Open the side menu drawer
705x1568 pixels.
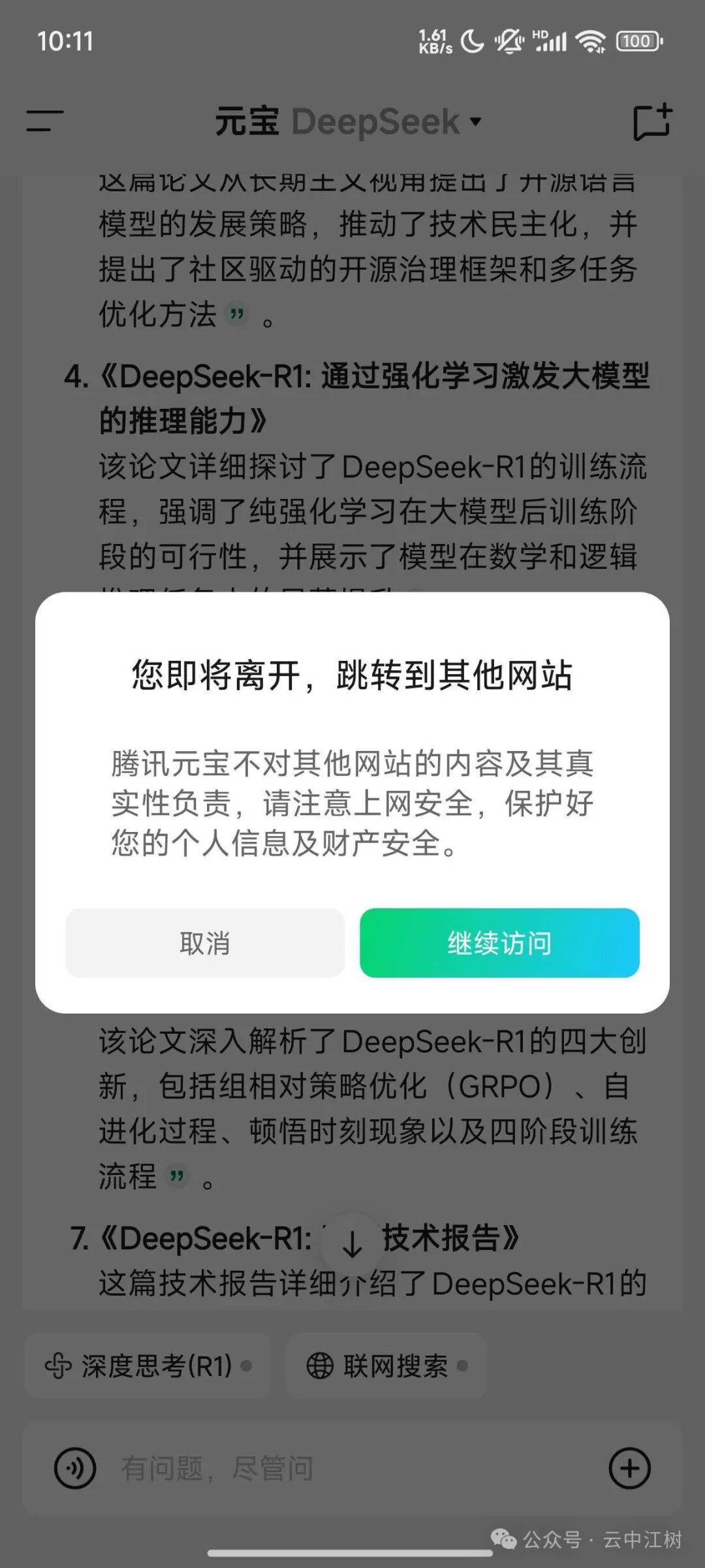44,121
